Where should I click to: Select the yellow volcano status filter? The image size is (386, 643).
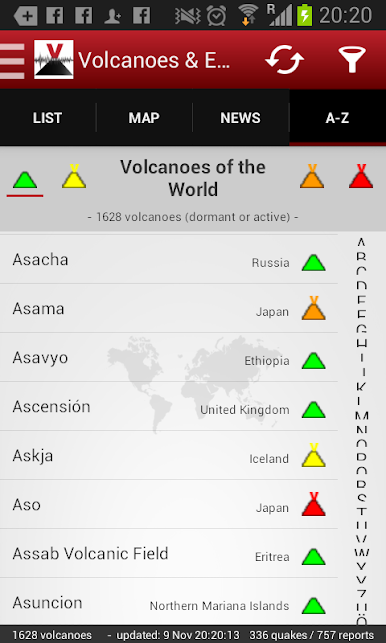pyautogui.click(x=74, y=176)
